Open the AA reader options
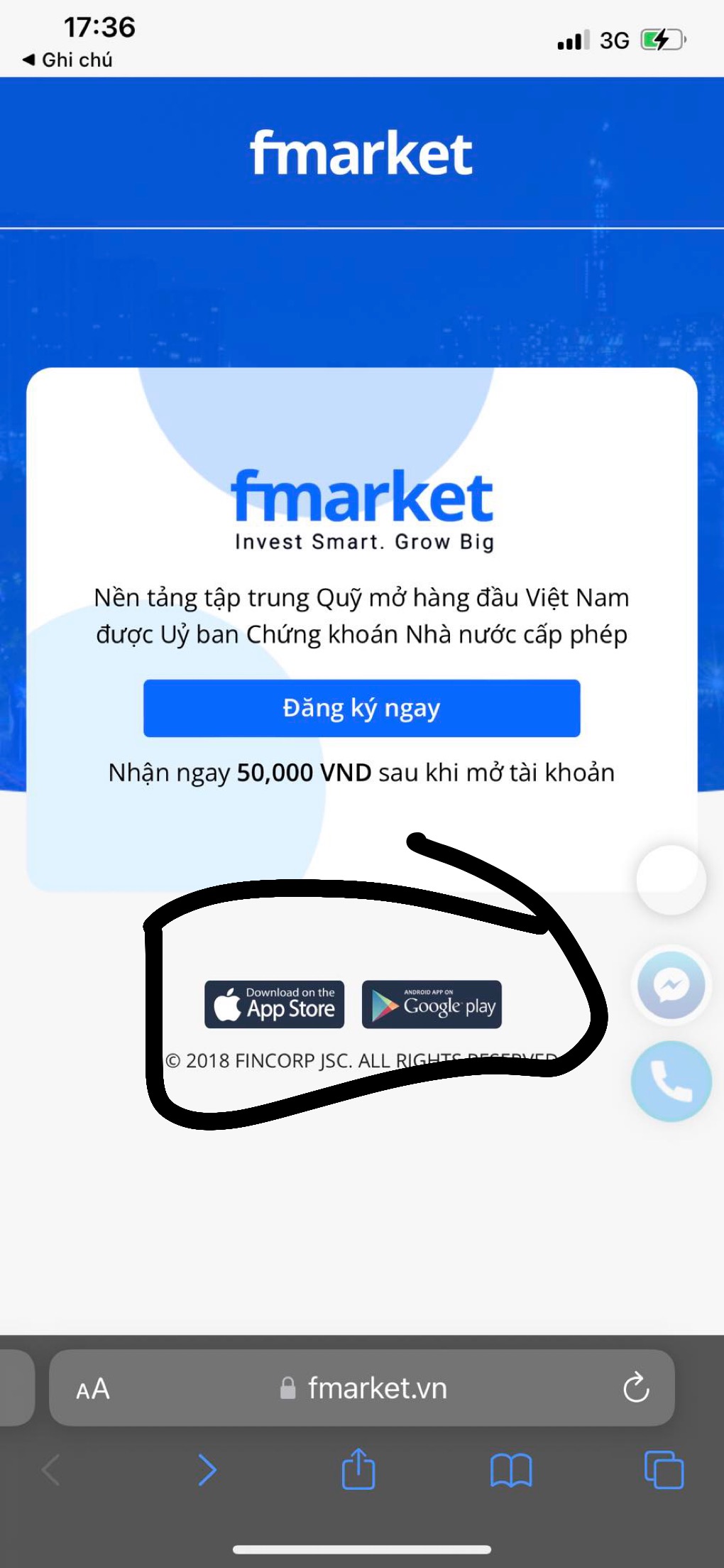 tap(93, 1388)
